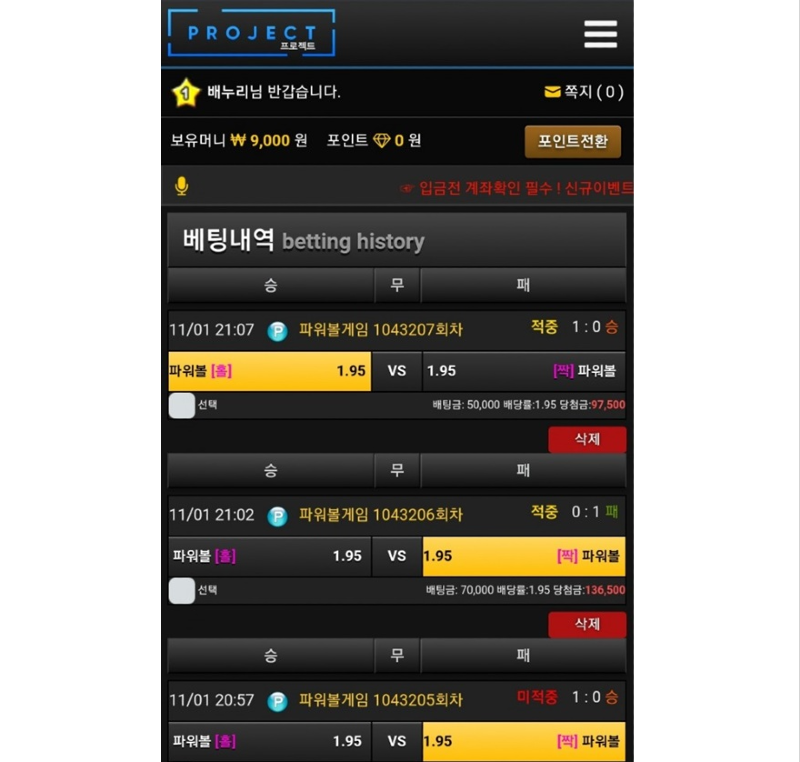Check the 선택 box for round 1043207

182,405
